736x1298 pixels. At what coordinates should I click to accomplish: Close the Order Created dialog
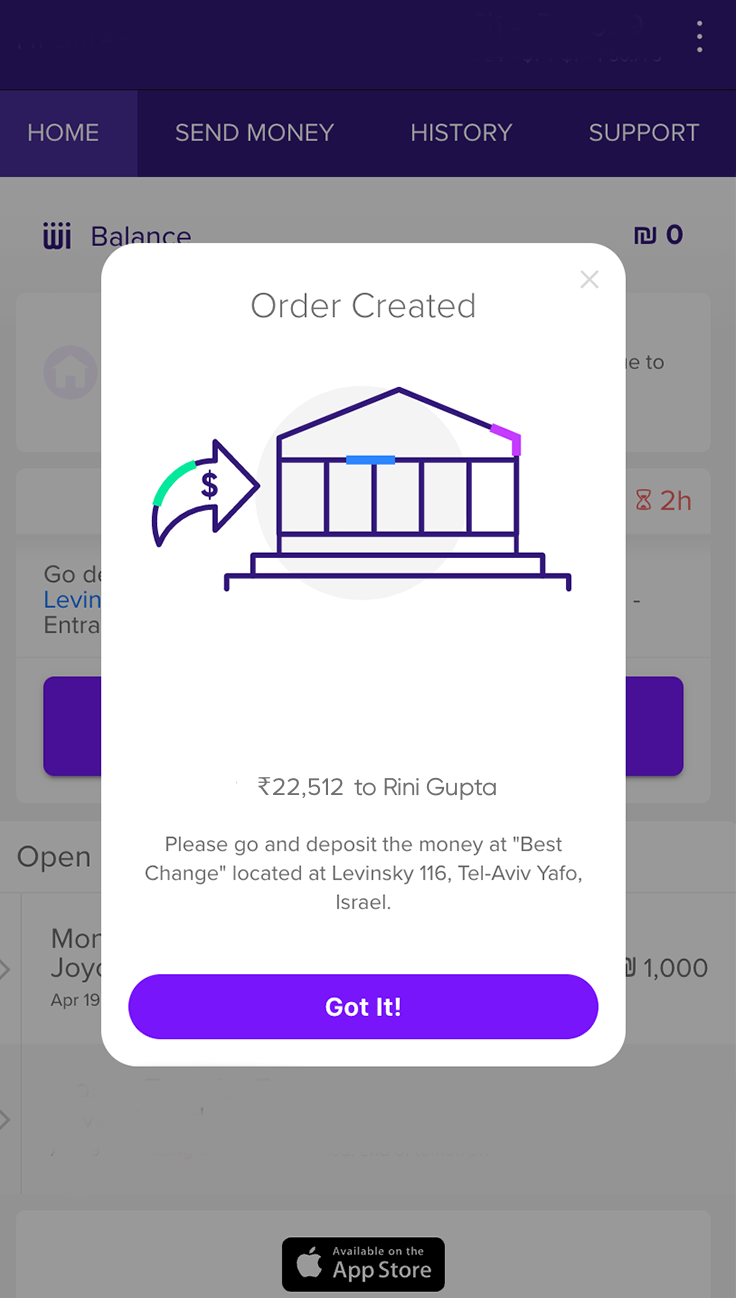pyautogui.click(x=589, y=280)
